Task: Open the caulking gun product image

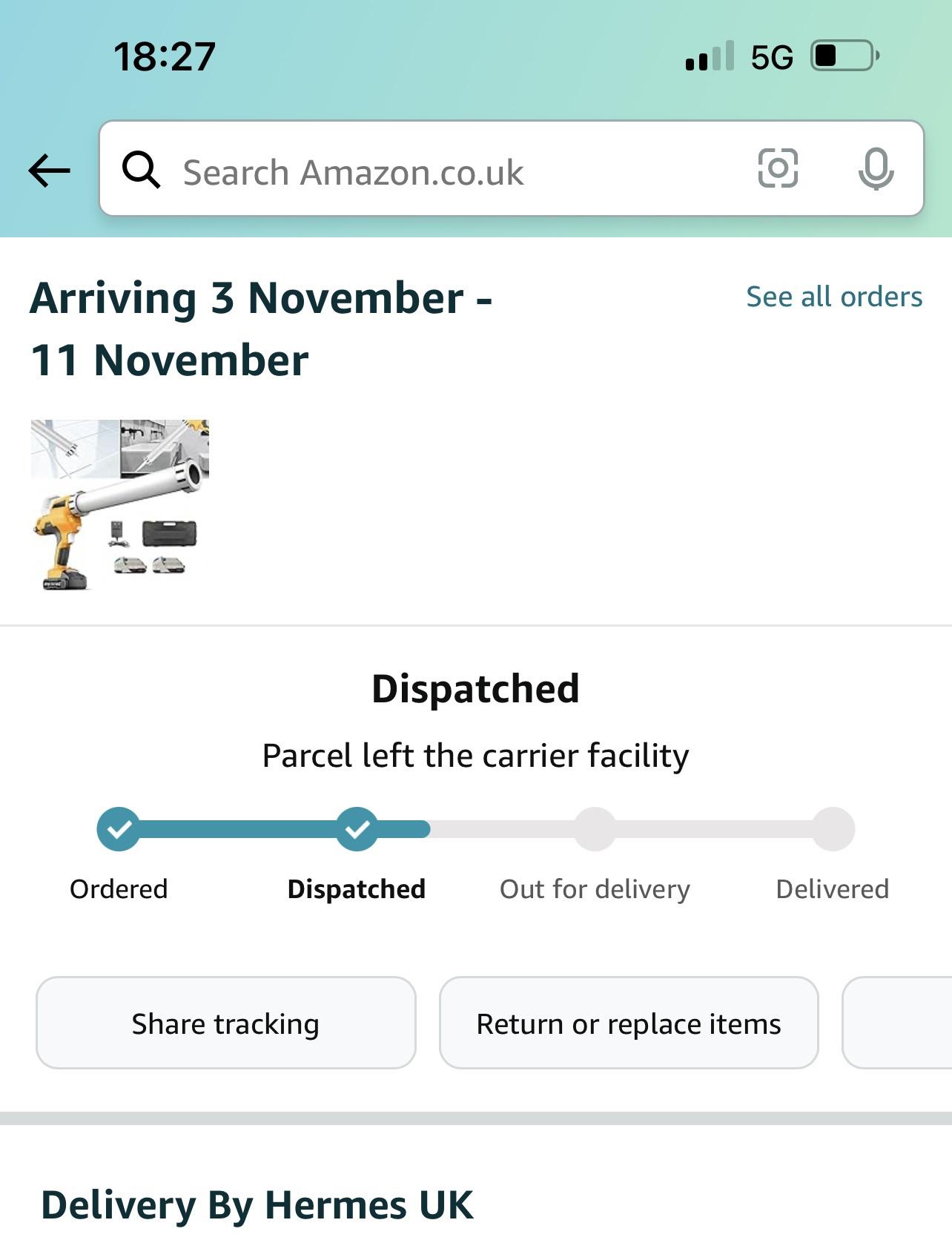Action: click(x=120, y=505)
